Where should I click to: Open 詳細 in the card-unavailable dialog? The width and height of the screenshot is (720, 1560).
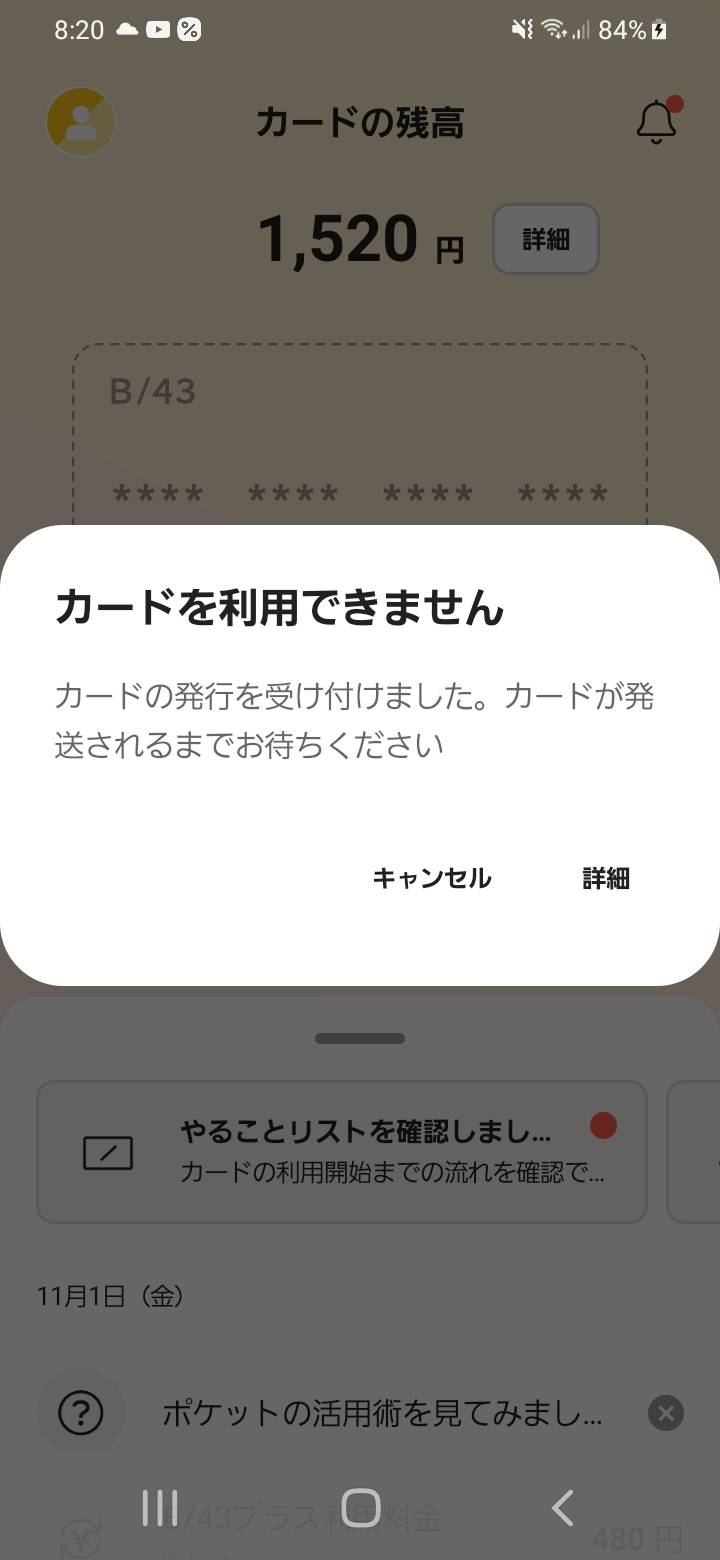[606, 878]
